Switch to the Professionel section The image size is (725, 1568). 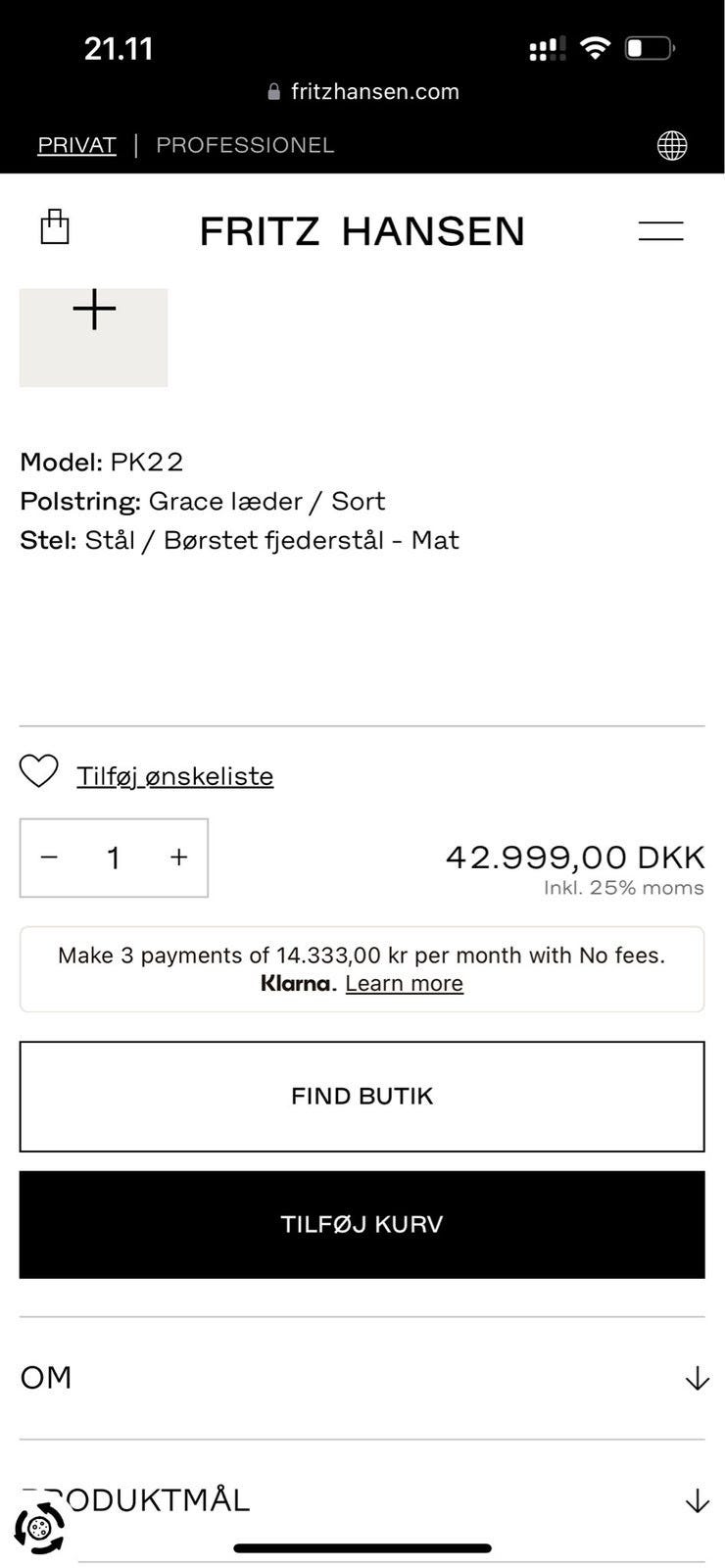[x=245, y=145]
